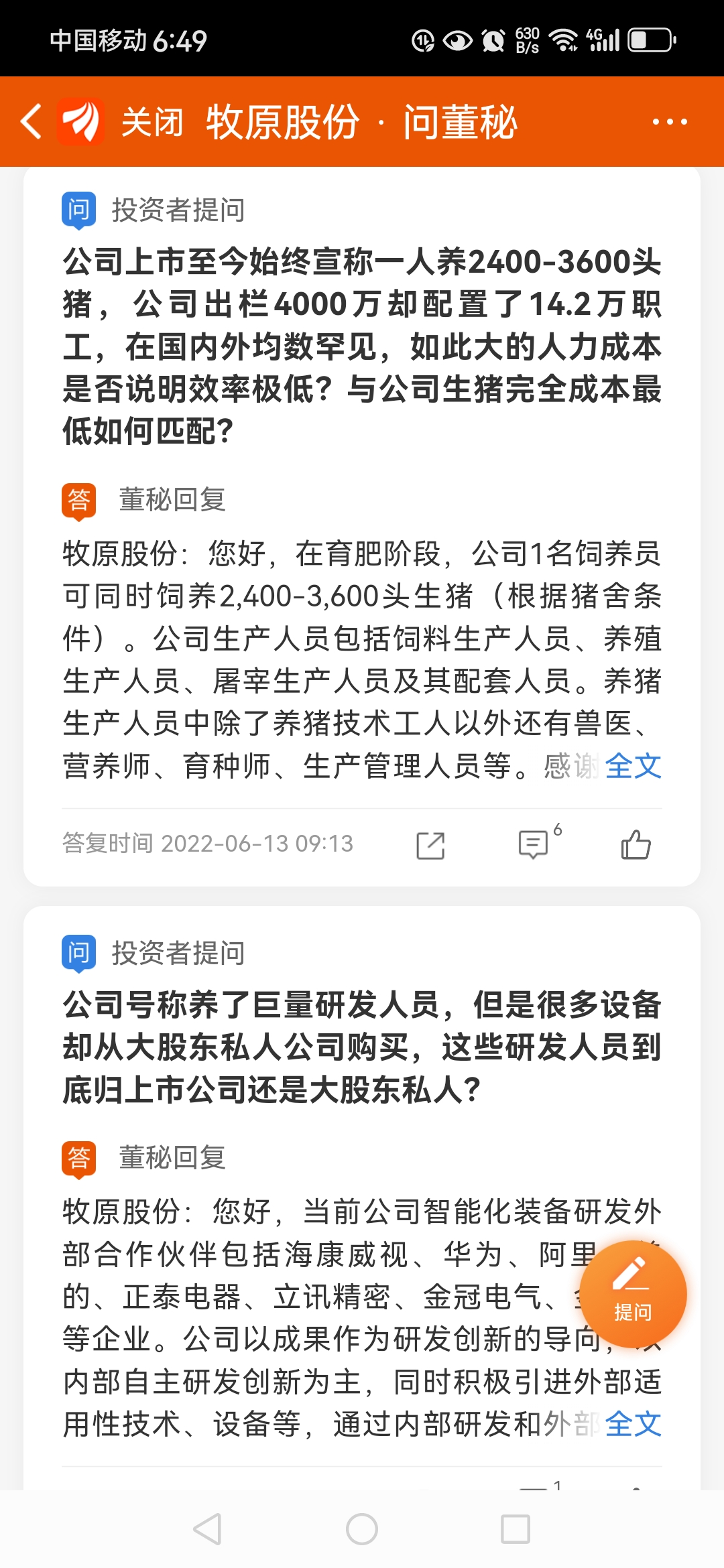Expand 全文 in the 2400-3600头猪 reply
The height and width of the screenshot is (1568, 724).
pos(633,766)
